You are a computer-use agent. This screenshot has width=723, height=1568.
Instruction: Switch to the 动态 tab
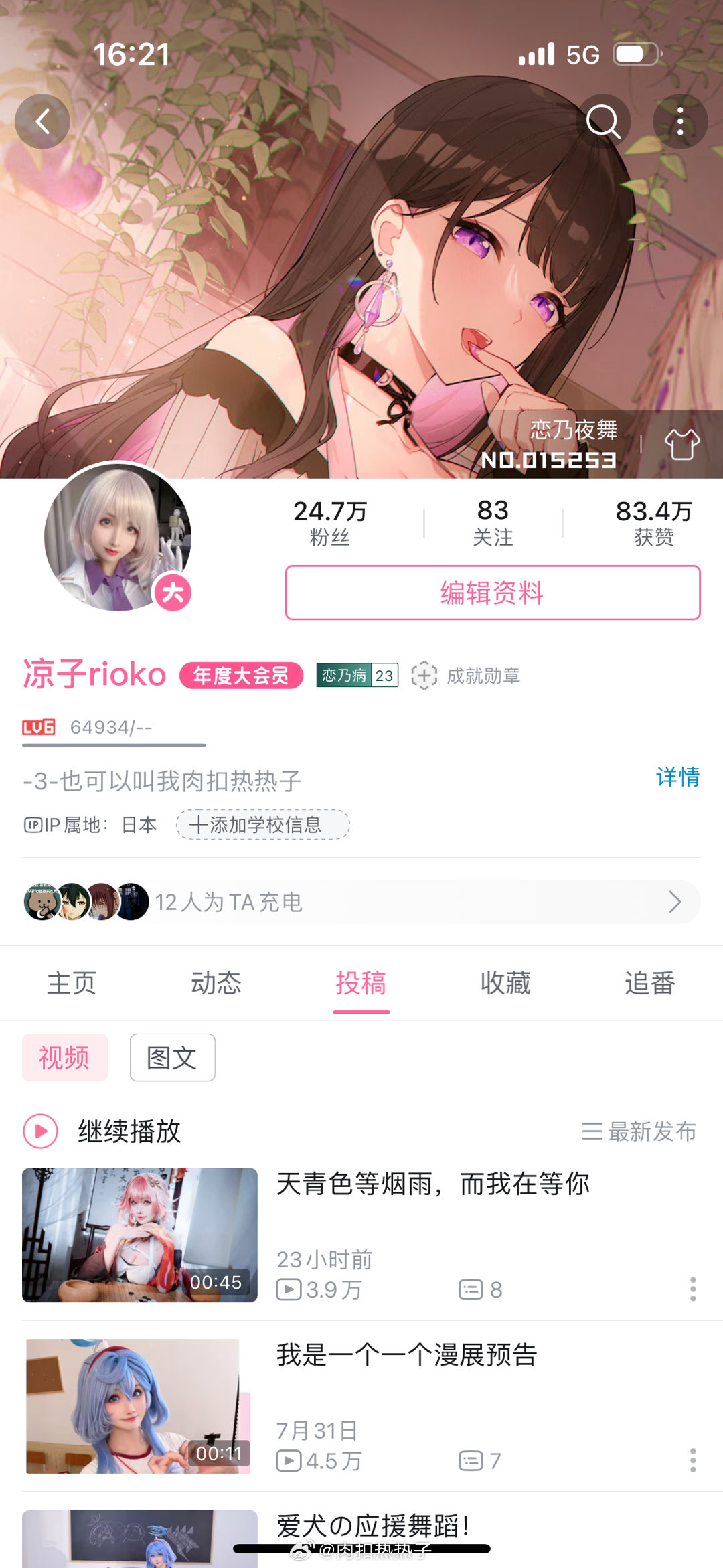(x=216, y=983)
